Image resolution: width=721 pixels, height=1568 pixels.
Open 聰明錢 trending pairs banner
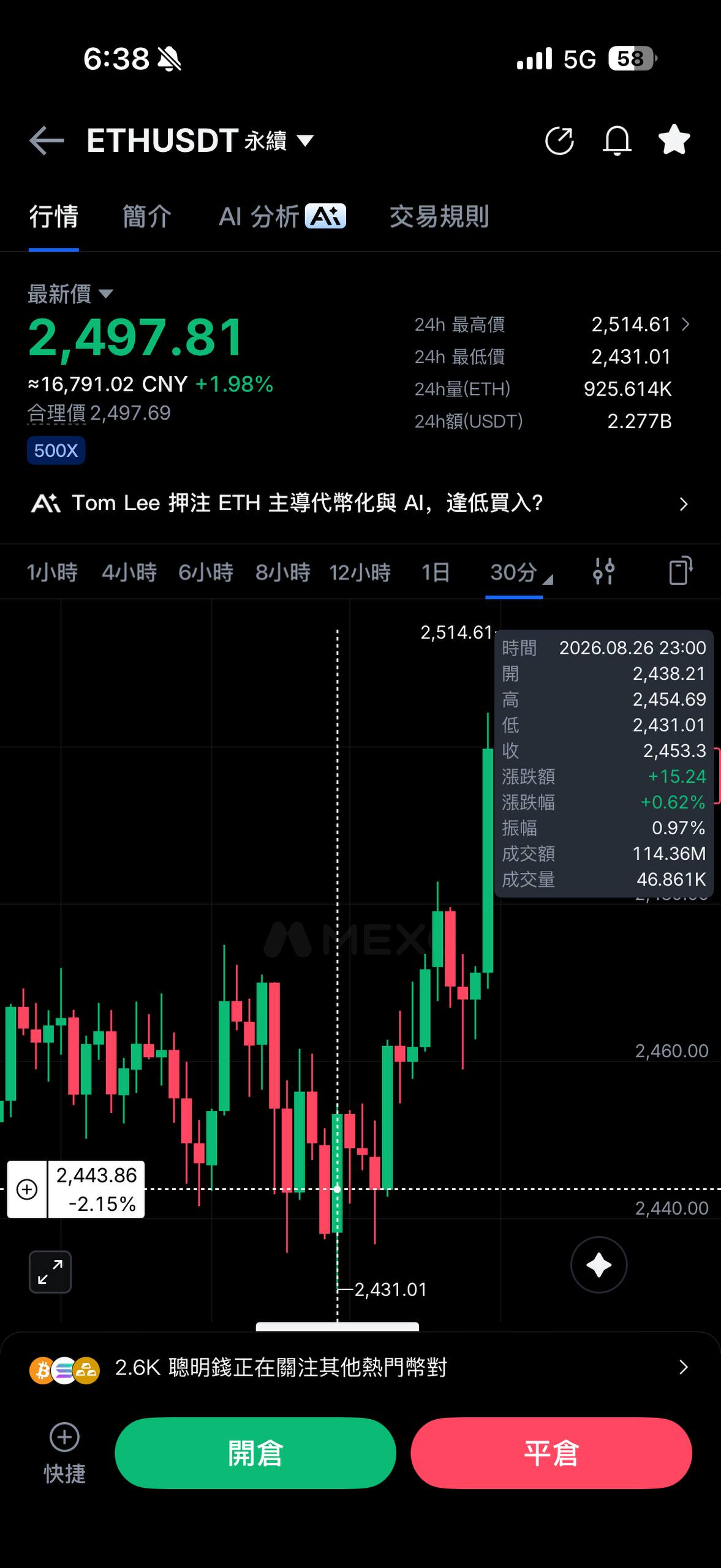360,1368
